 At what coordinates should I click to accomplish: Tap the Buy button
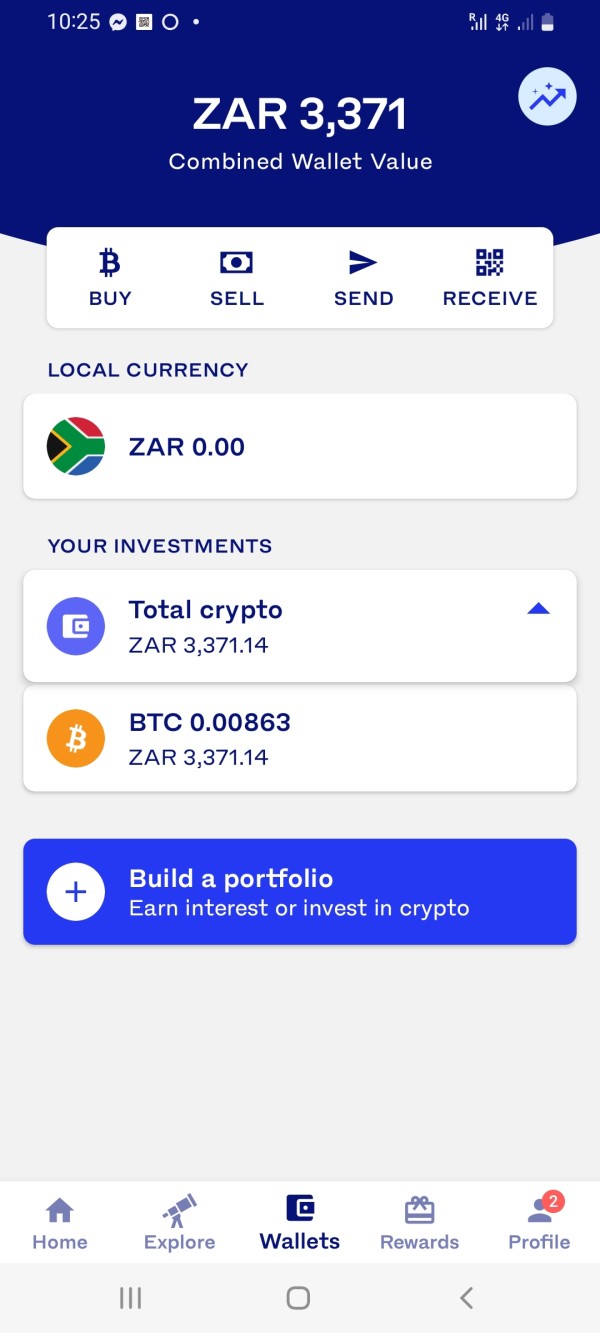[110, 278]
